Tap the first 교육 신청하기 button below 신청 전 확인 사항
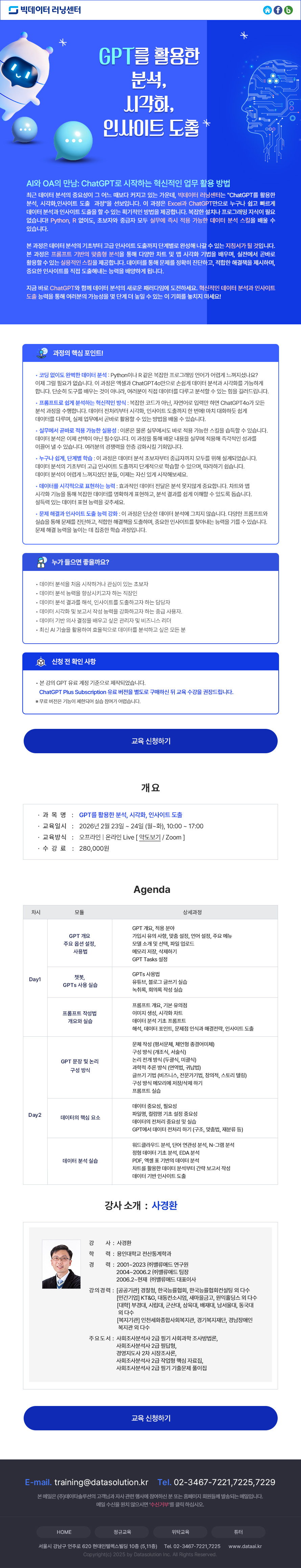Viewport: 301px width, 1568px height. coord(150,741)
